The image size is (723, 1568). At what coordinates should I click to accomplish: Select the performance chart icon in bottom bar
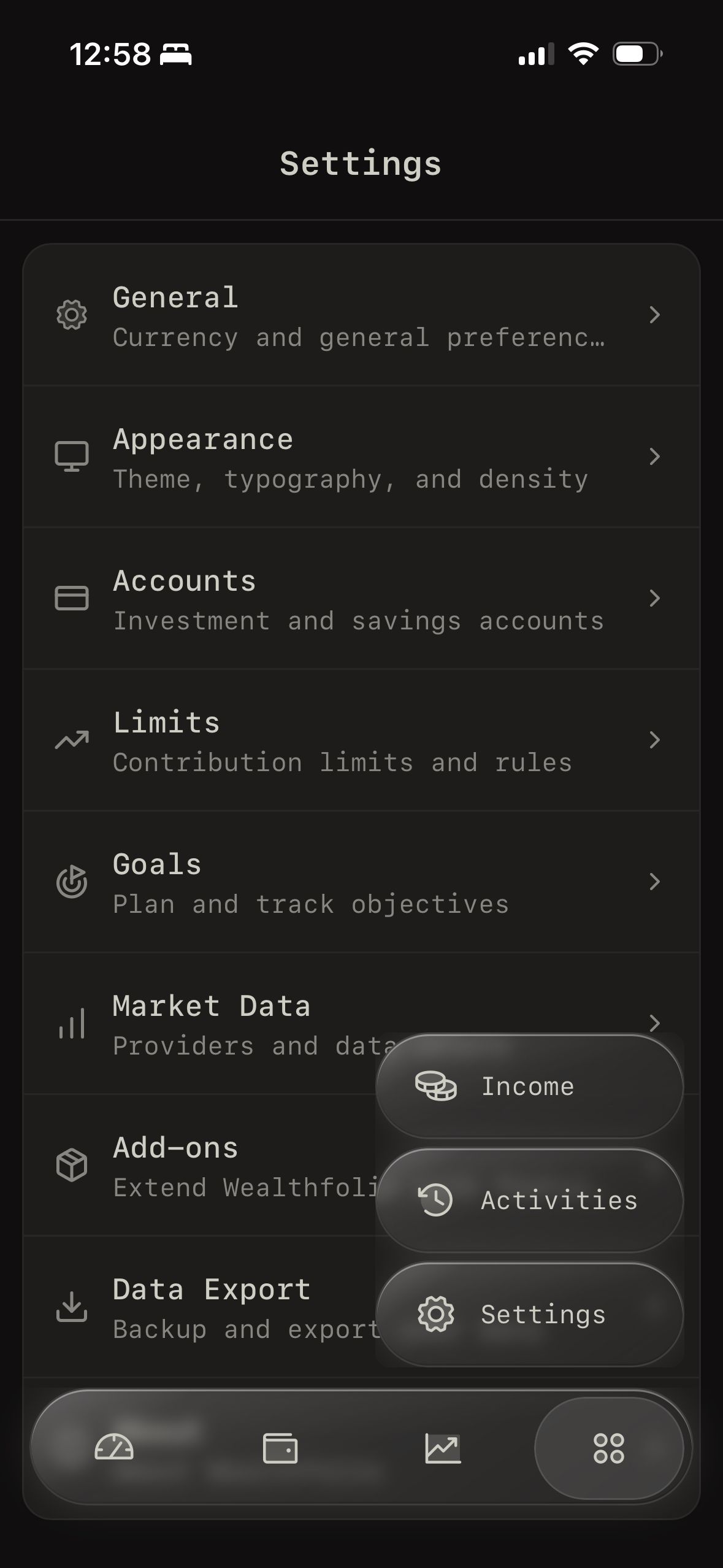point(443,1449)
